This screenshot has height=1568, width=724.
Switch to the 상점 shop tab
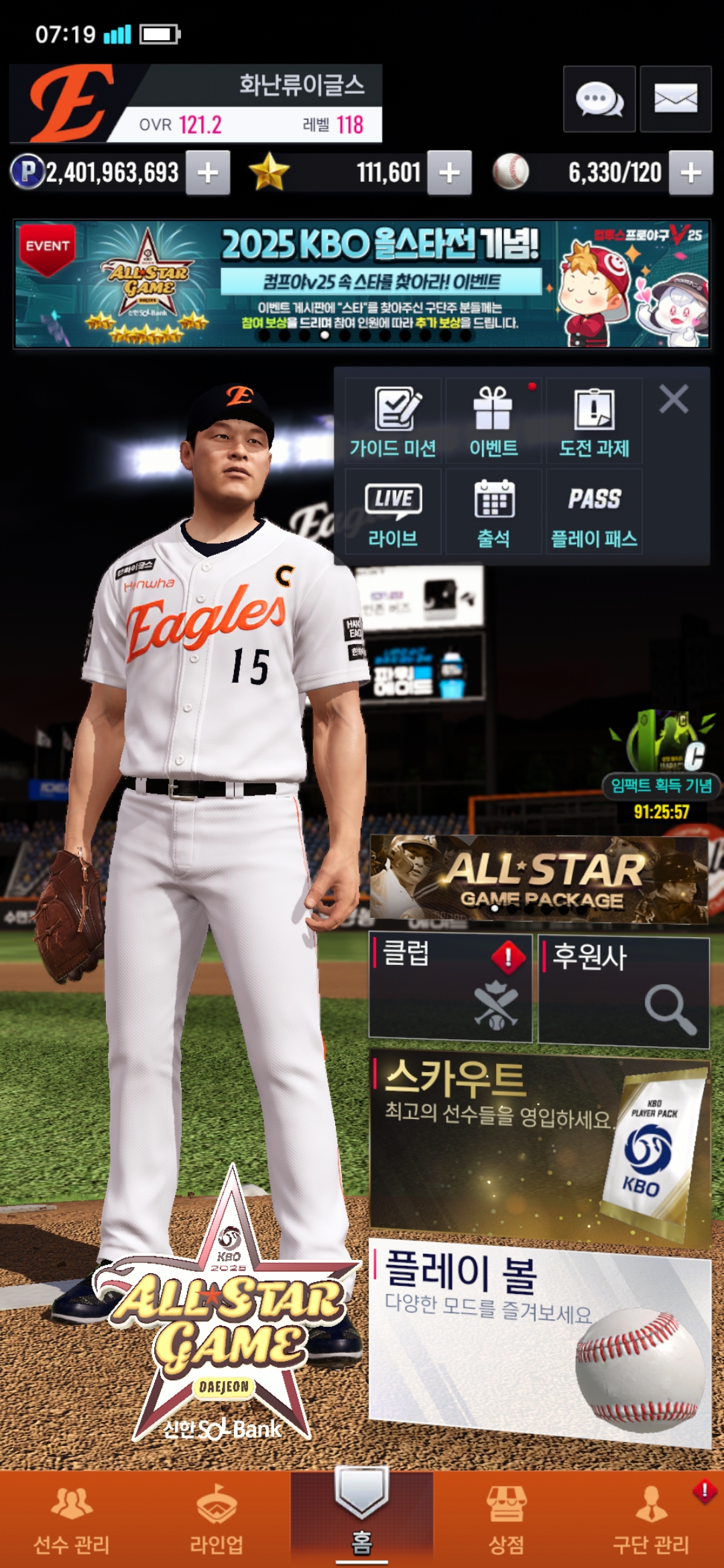[506, 1518]
